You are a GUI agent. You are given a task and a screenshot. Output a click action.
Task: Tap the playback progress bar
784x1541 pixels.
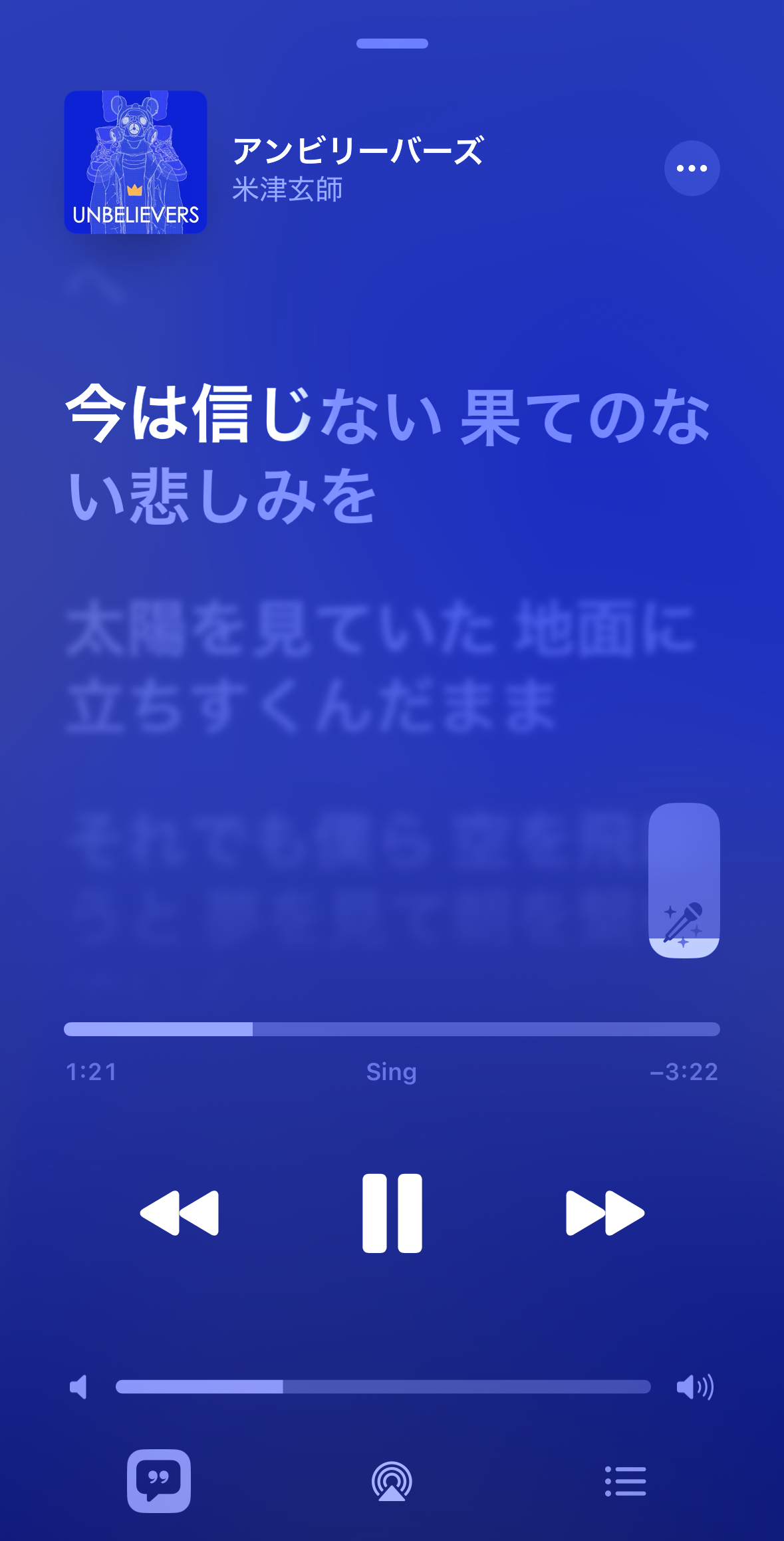[x=392, y=1029]
